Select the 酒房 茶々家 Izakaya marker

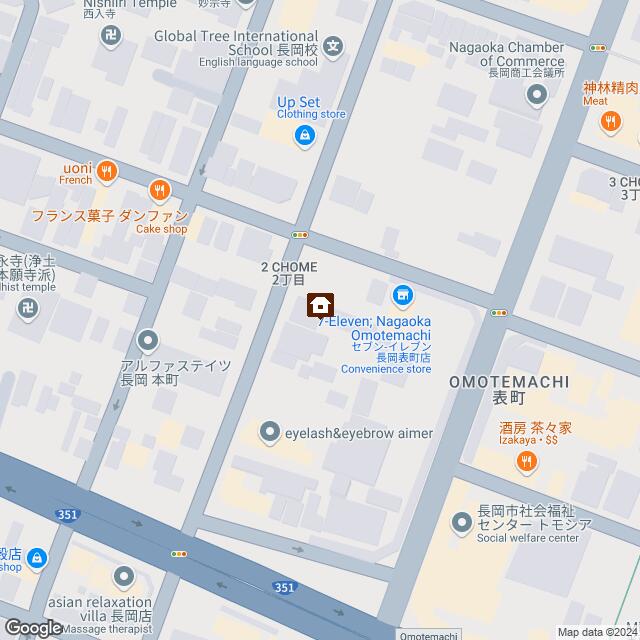tap(525, 460)
